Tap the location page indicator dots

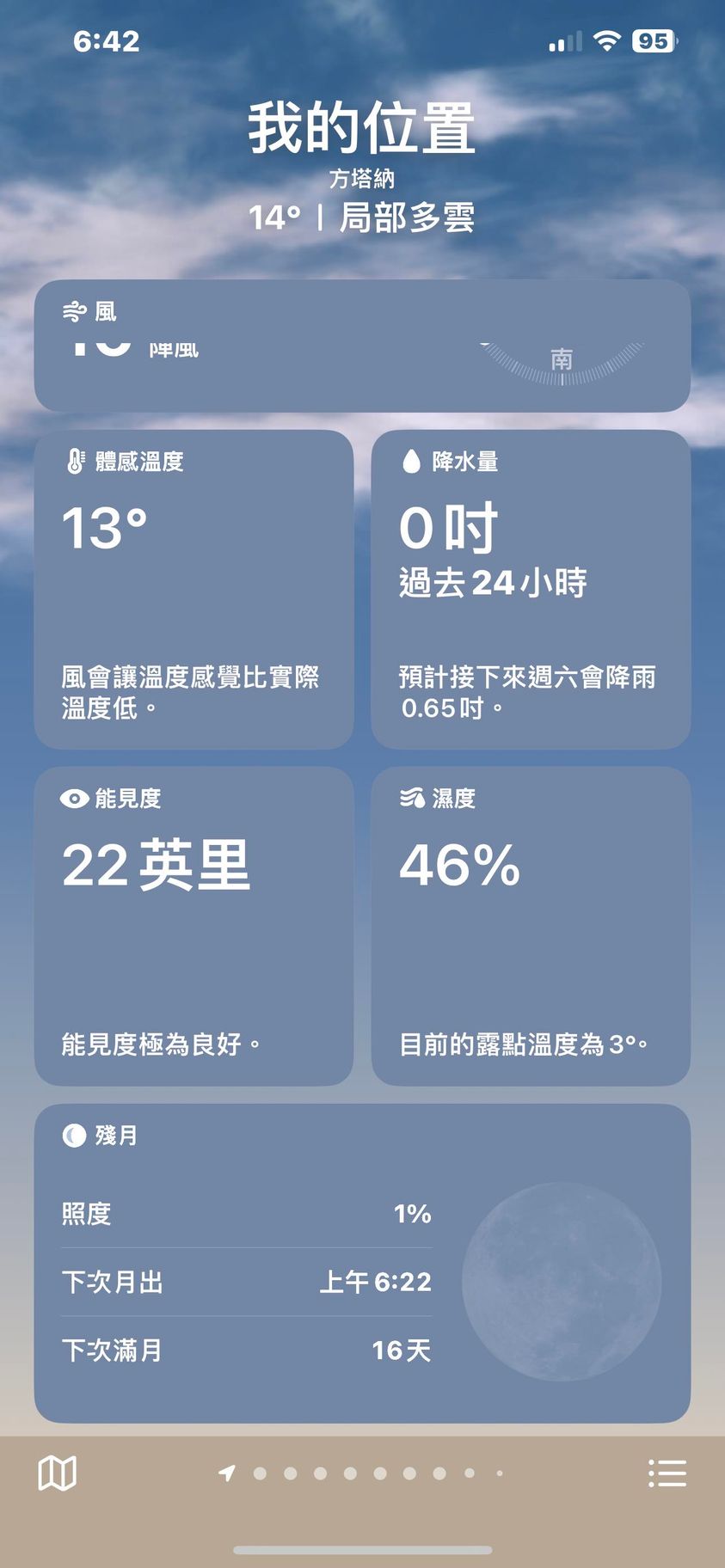click(x=363, y=1473)
